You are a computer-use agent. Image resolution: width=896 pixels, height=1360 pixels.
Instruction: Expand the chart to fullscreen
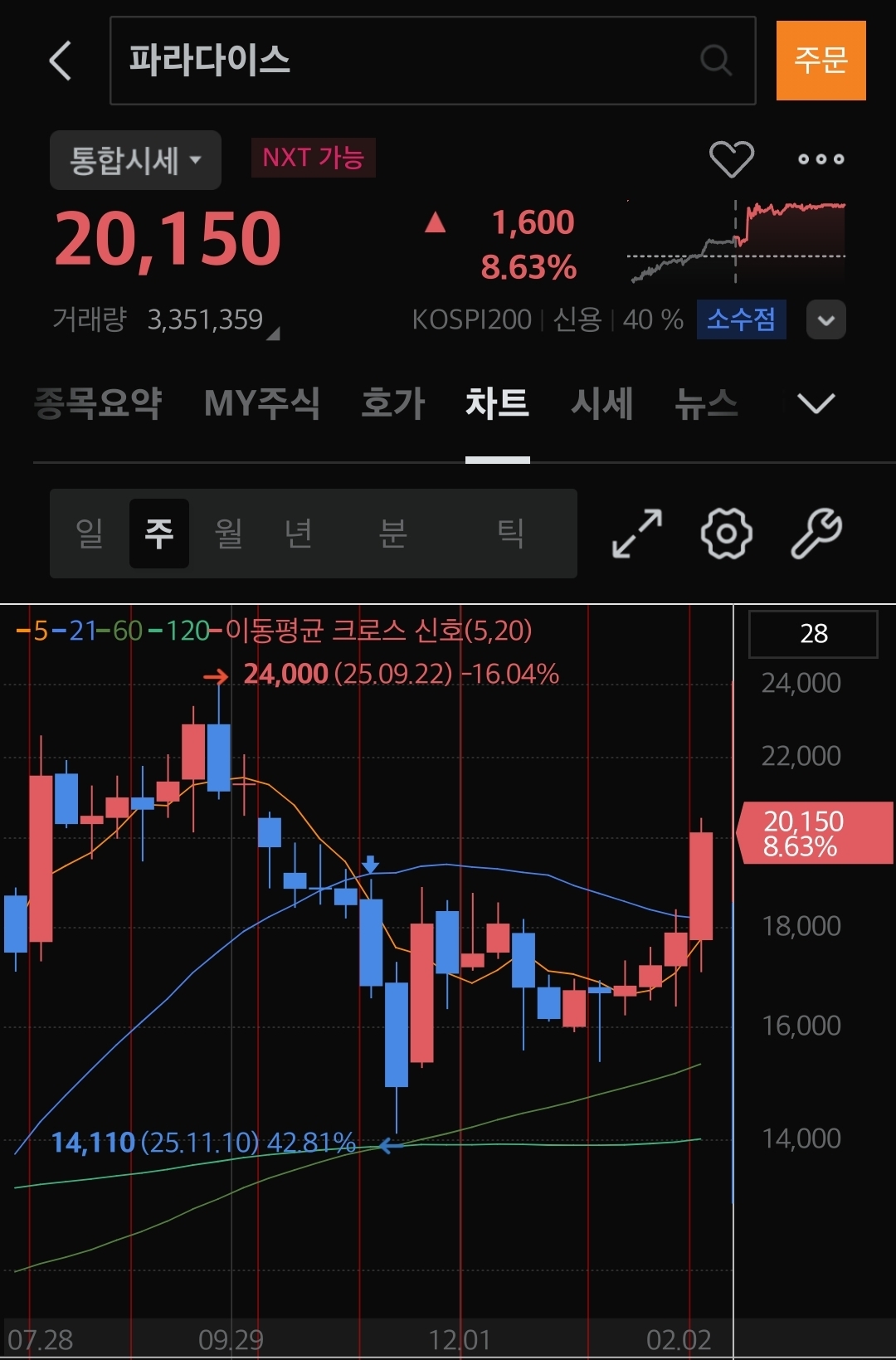coord(637,534)
